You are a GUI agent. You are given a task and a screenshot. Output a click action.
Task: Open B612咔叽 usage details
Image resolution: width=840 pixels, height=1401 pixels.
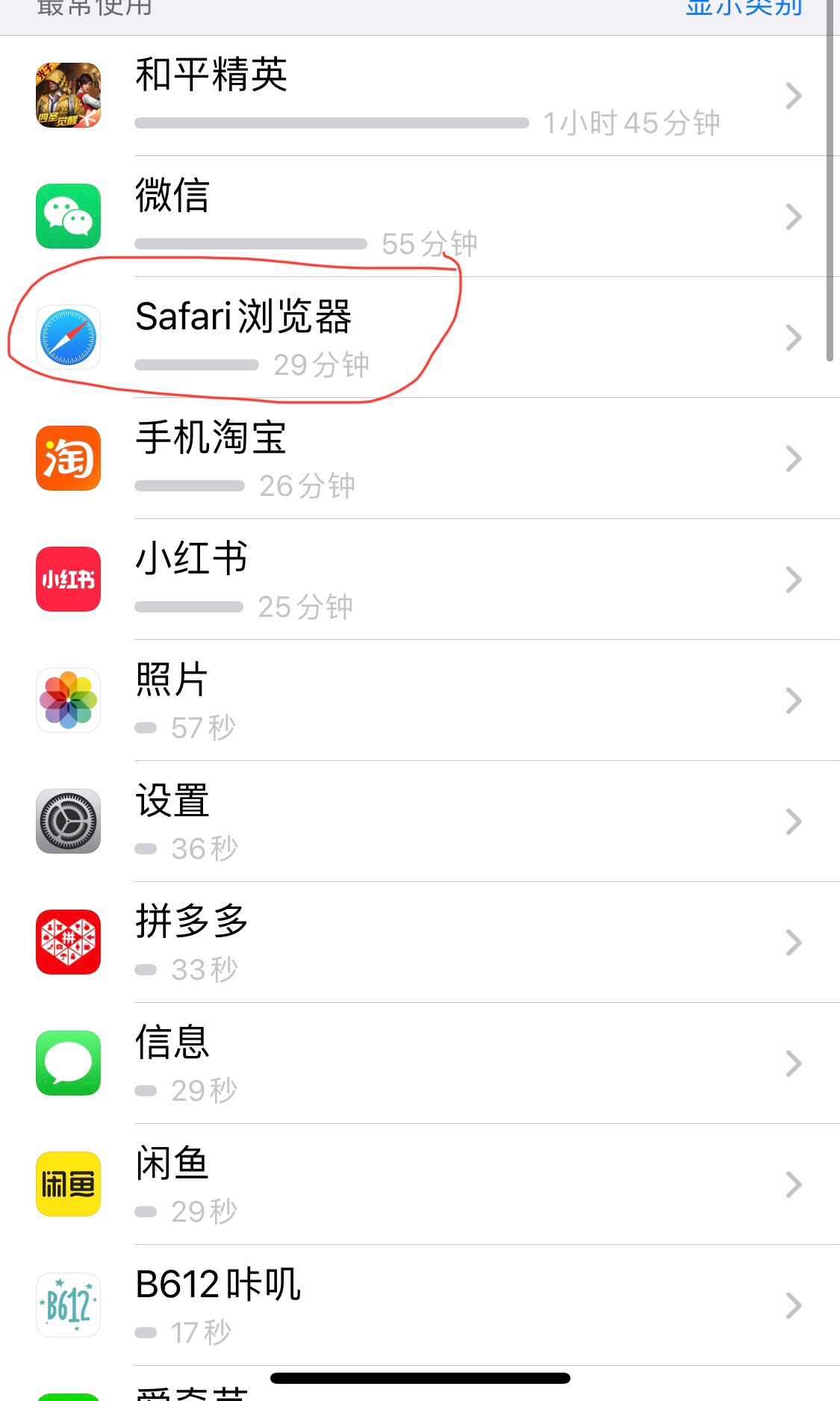[418, 1305]
